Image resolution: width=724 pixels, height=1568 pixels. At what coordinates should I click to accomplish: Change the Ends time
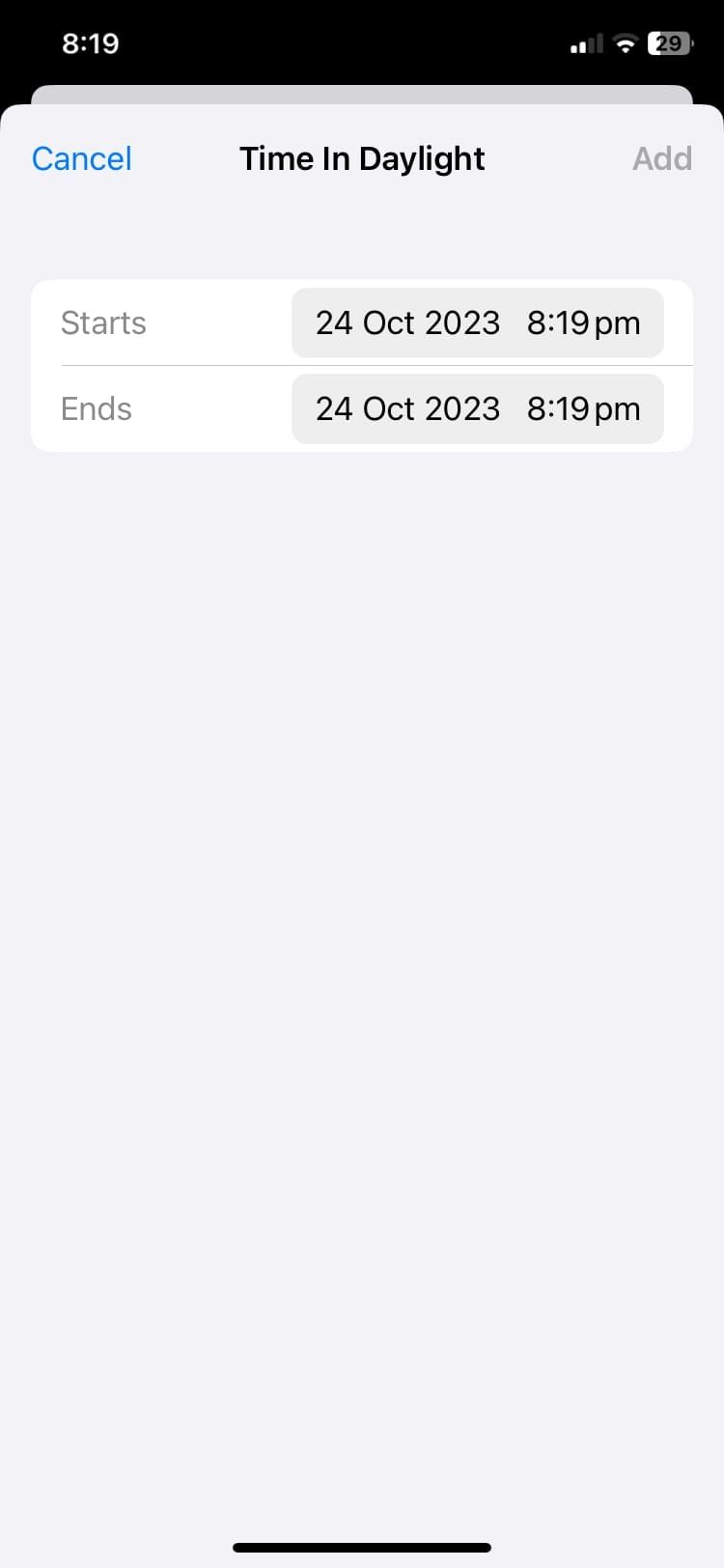tap(583, 408)
